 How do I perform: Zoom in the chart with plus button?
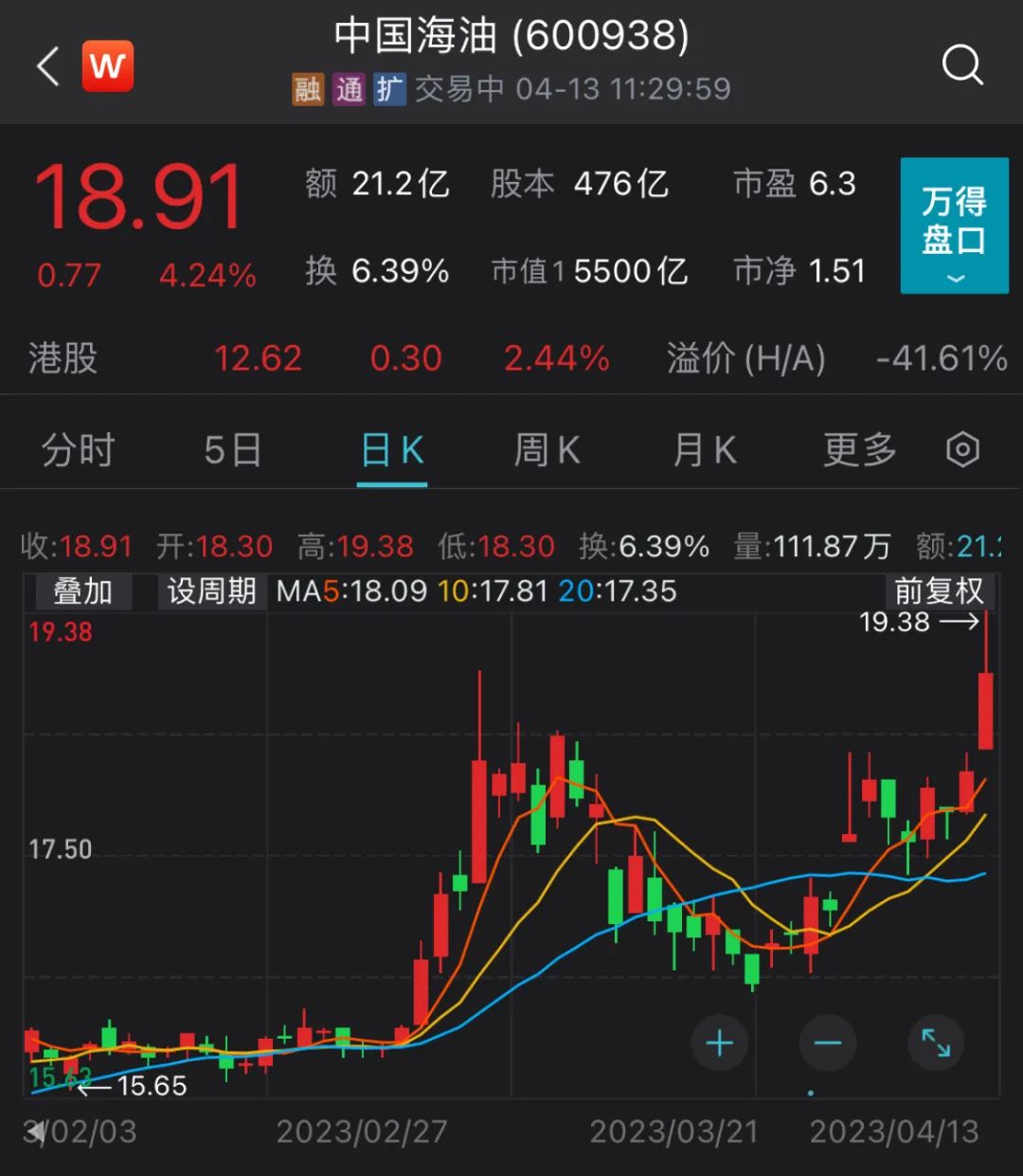720,1043
